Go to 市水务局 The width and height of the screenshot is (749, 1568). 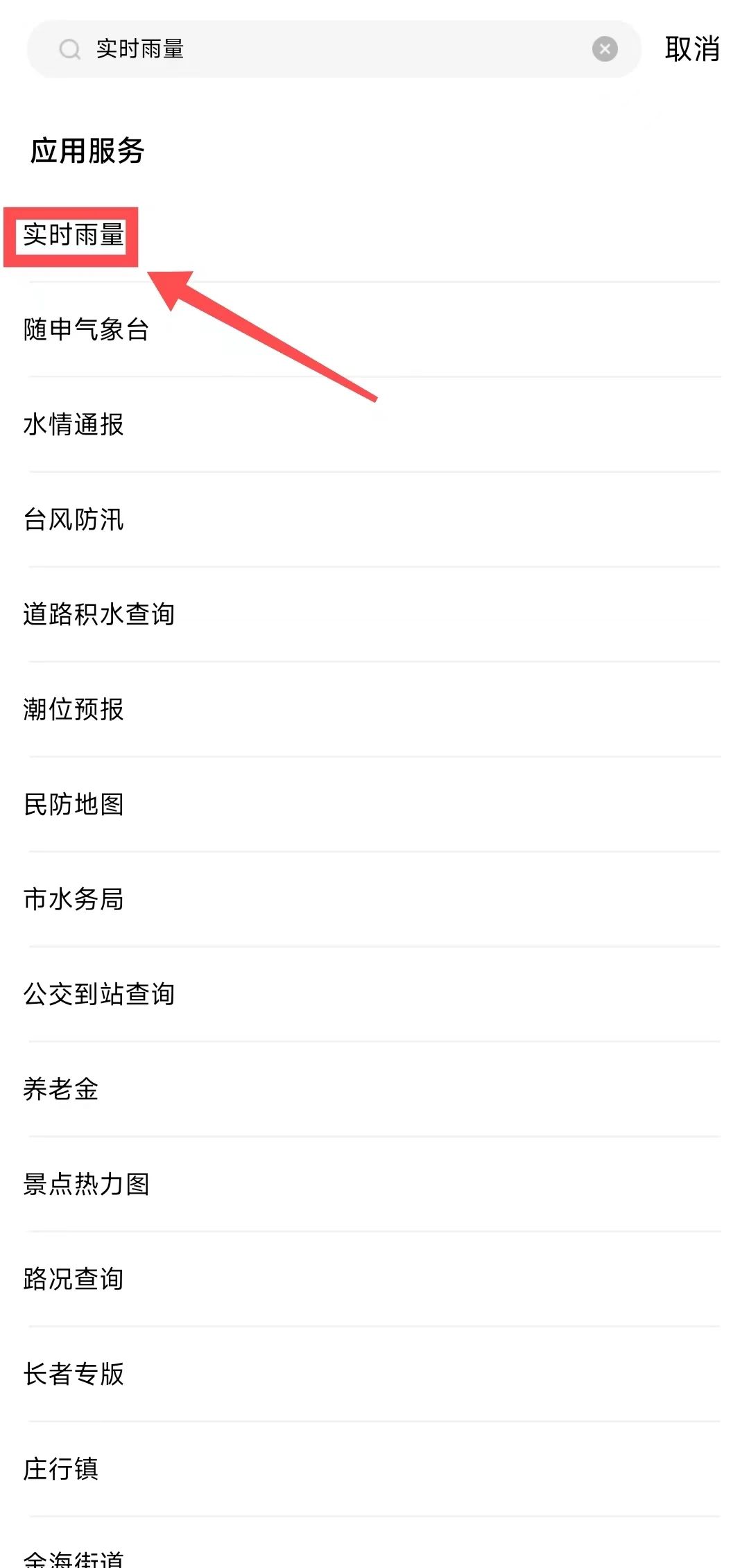tap(74, 899)
